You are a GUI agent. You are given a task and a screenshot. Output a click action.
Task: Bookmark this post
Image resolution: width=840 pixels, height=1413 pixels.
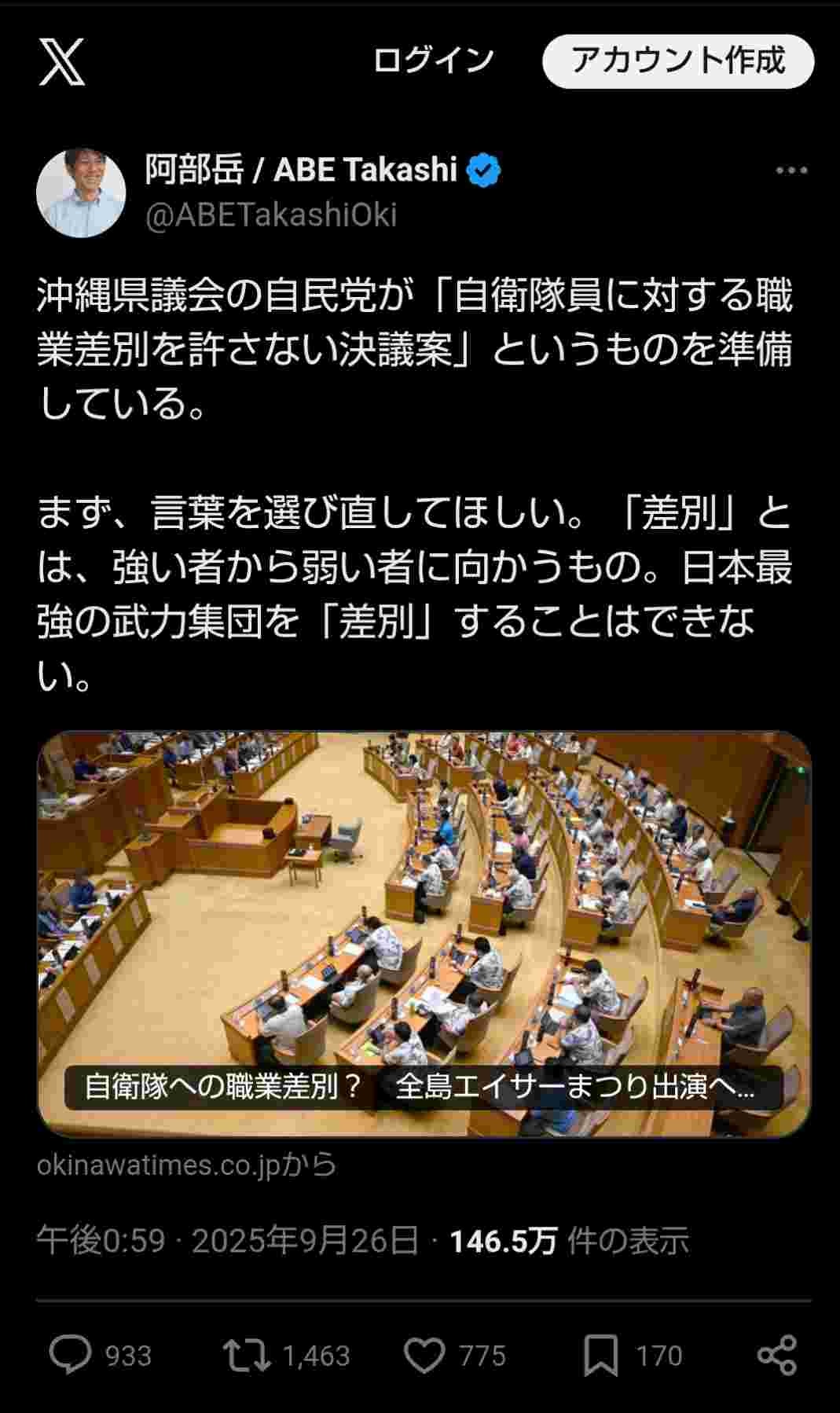(600, 1354)
